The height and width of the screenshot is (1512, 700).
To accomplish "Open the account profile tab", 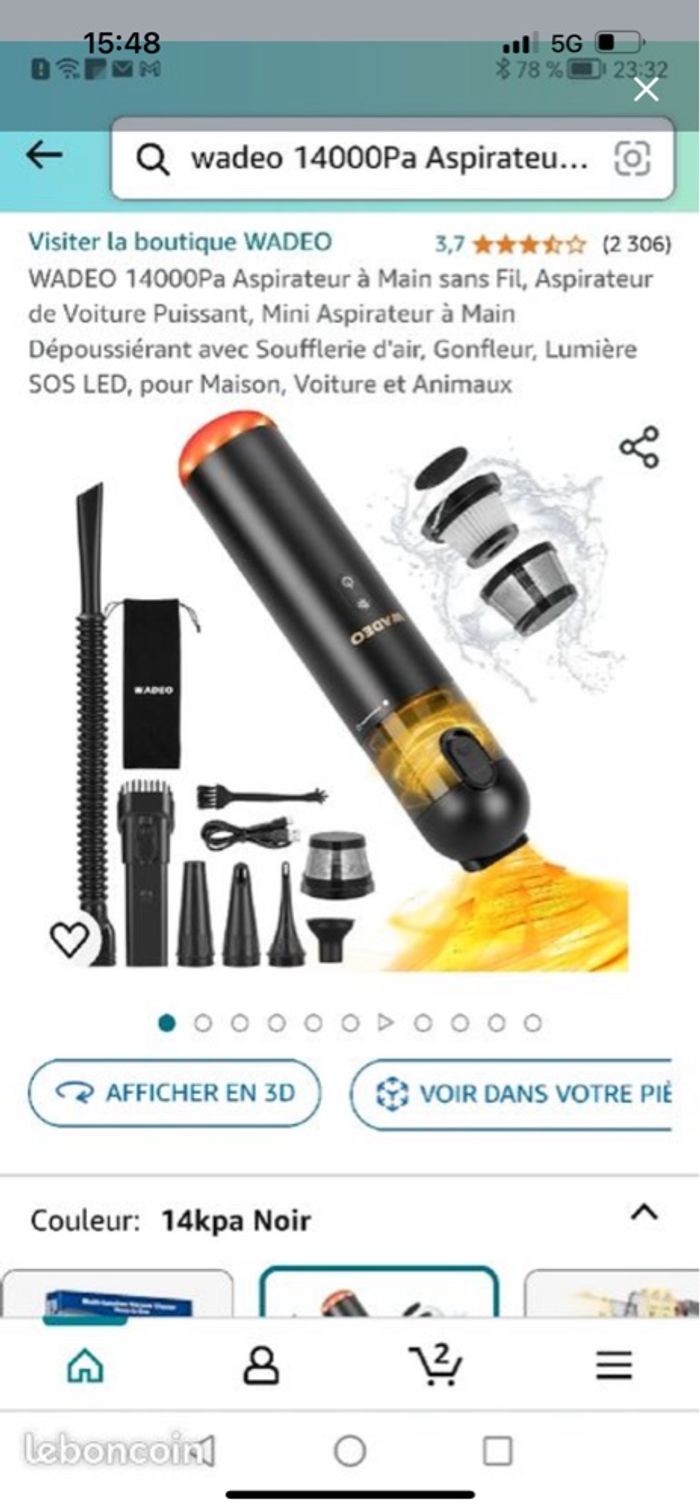I will pyautogui.click(x=261, y=1364).
